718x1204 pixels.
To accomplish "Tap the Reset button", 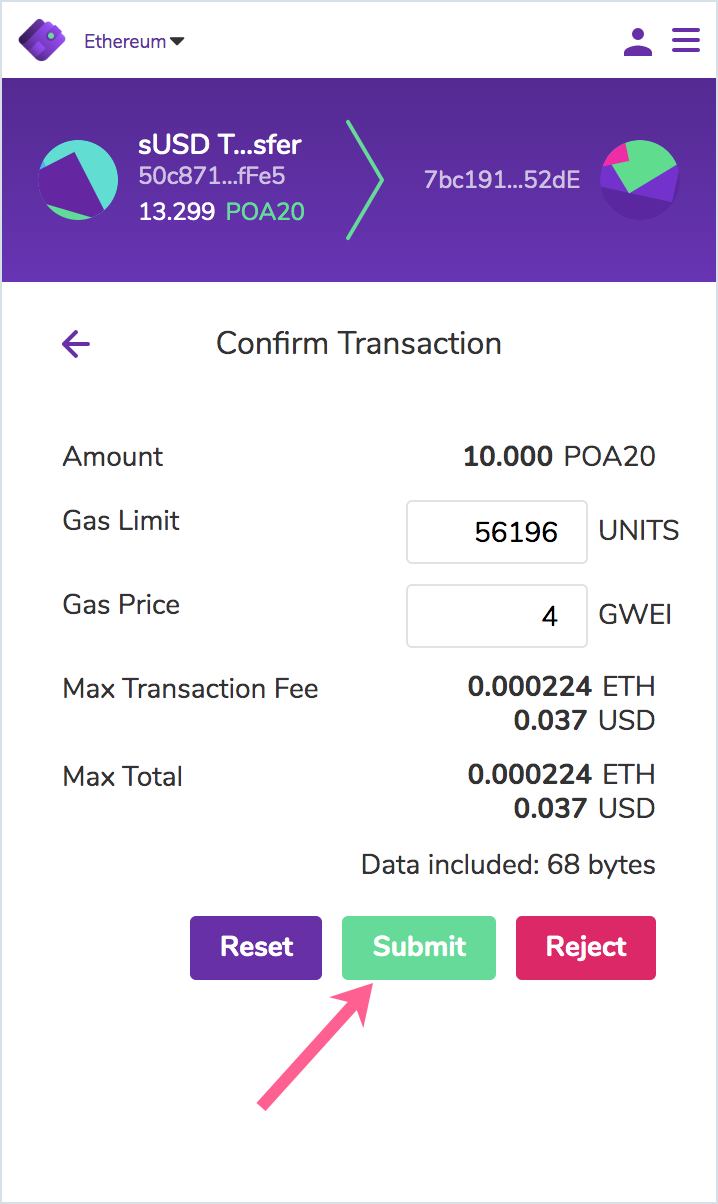I will [x=256, y=947].
